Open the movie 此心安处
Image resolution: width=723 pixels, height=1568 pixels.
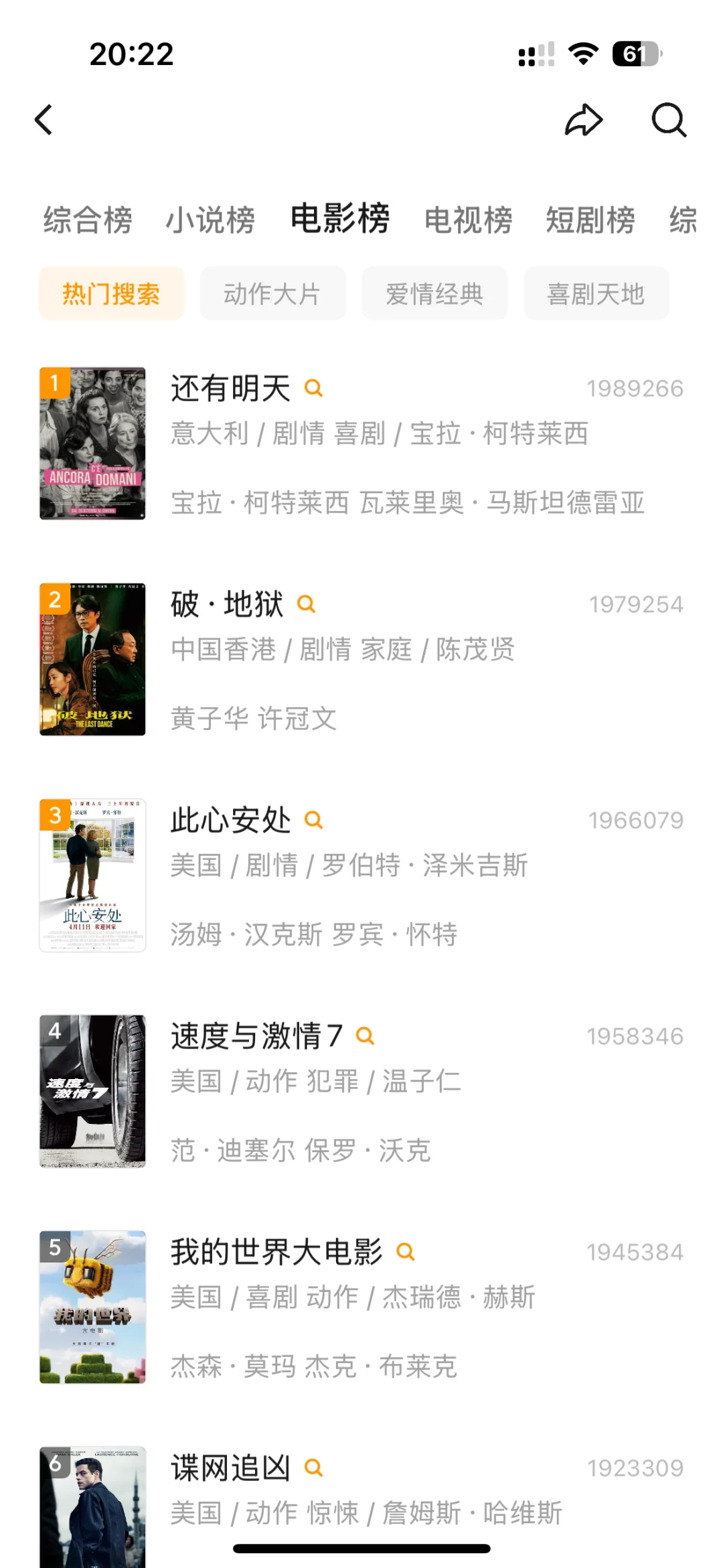pos(230,821)
